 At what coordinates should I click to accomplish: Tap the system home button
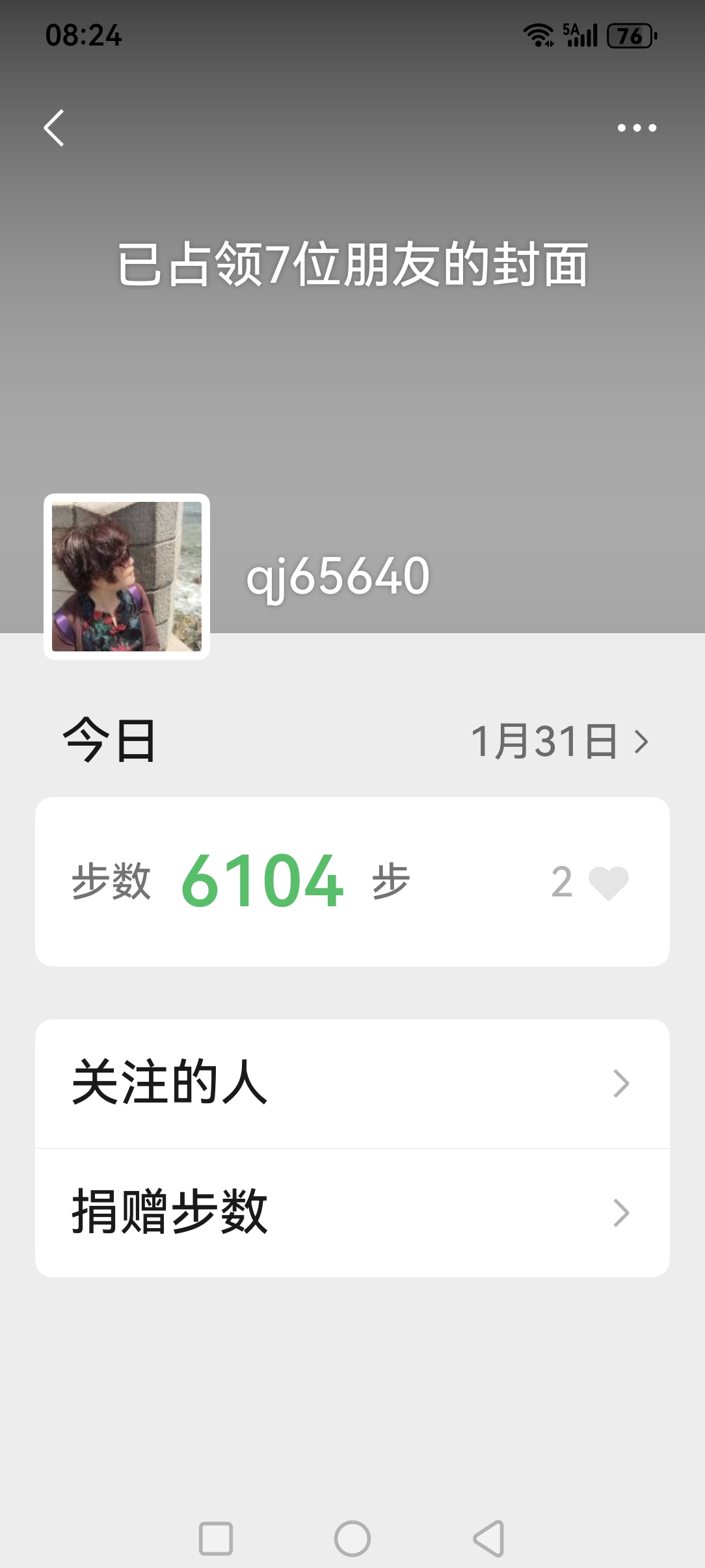click(x=352, y=1539)
